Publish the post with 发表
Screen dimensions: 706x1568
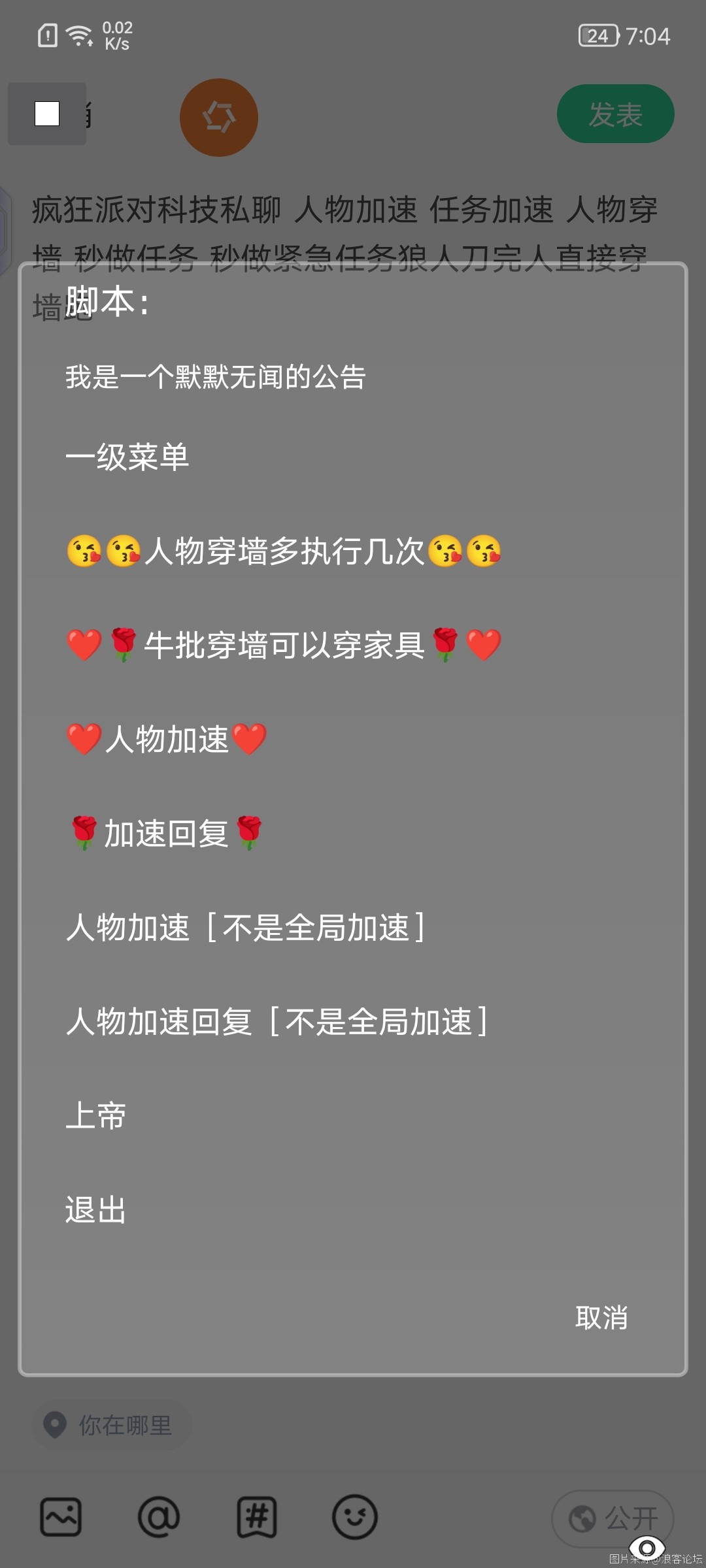coord(615,114)
